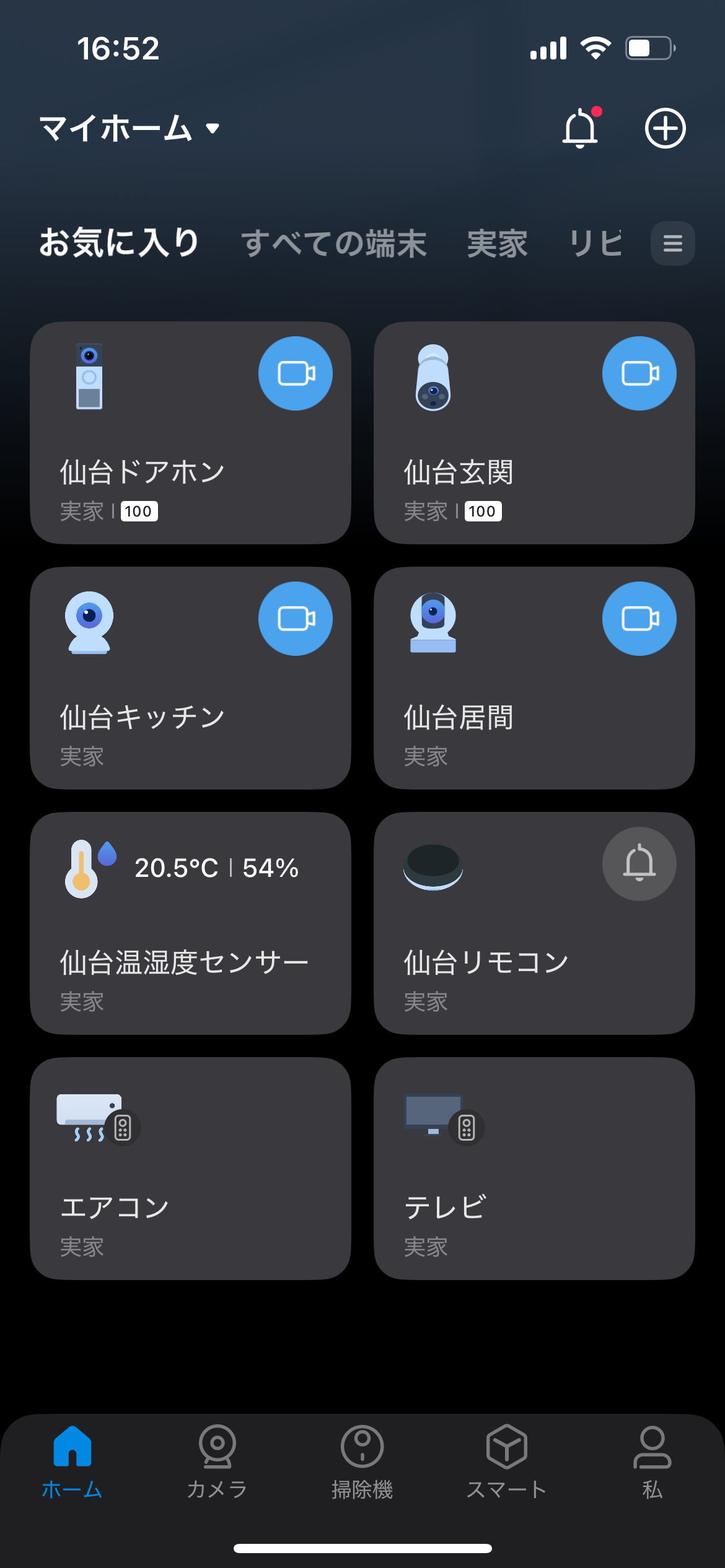This screenshot has width=725, height=1568.
Task: Toggle notifications on 仙台リモコン card
Action: click(639, 865)
